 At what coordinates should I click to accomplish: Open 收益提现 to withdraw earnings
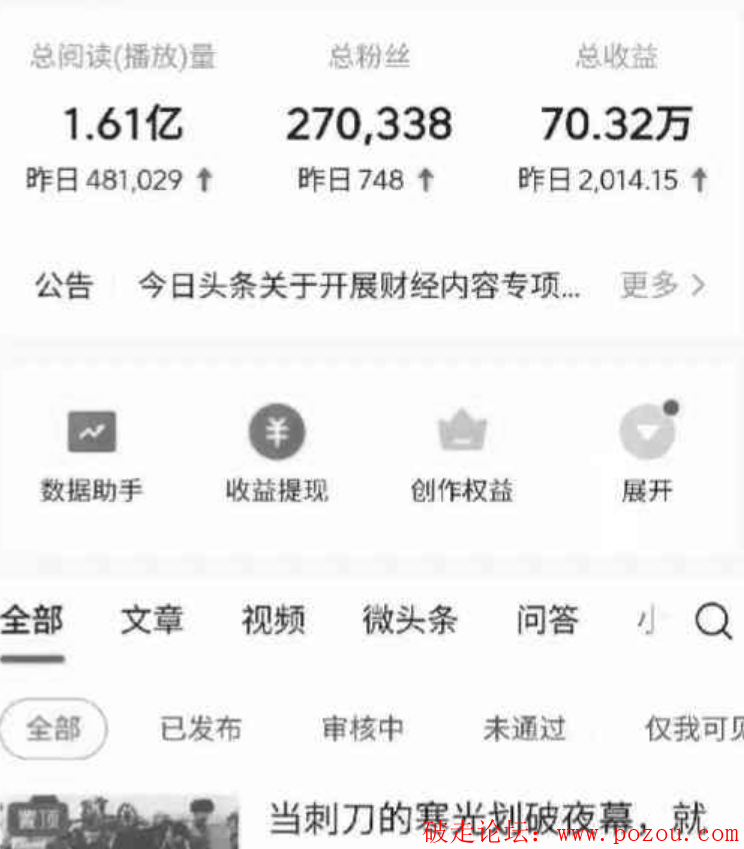tap(276, 455)
